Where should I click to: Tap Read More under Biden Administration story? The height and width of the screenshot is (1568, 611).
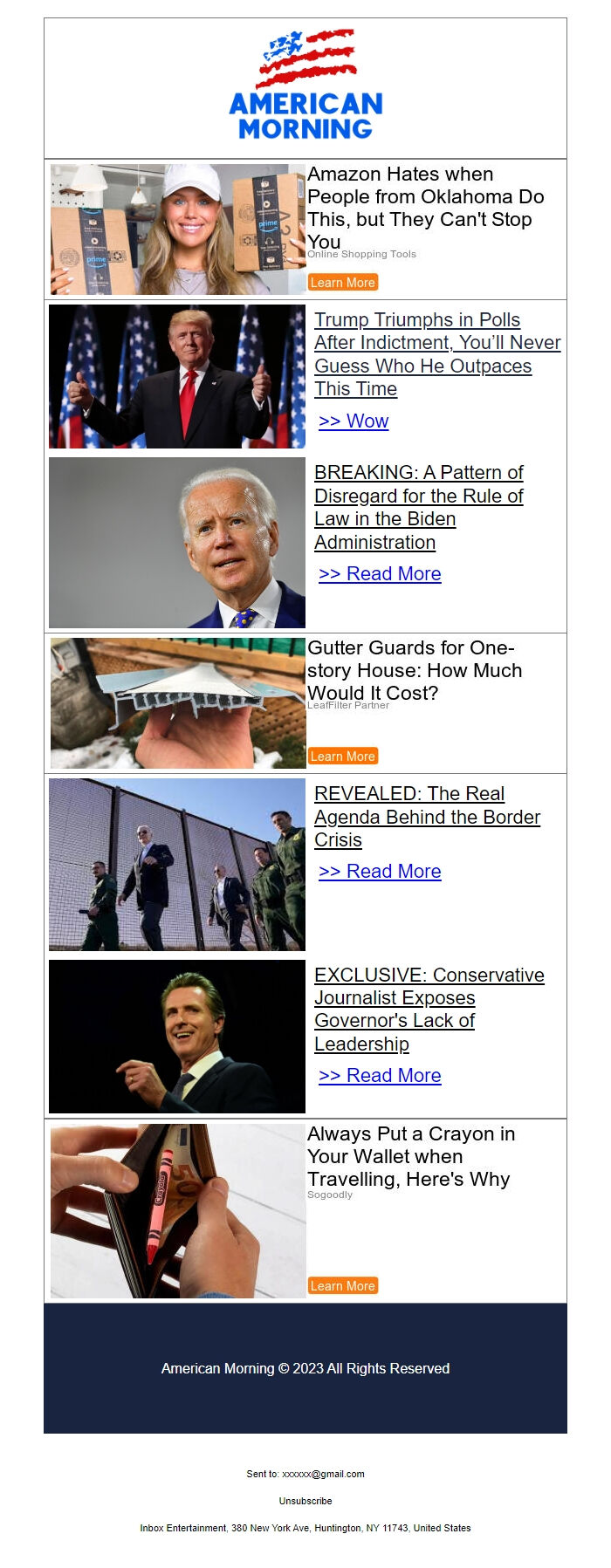click(x=380, y=574)
